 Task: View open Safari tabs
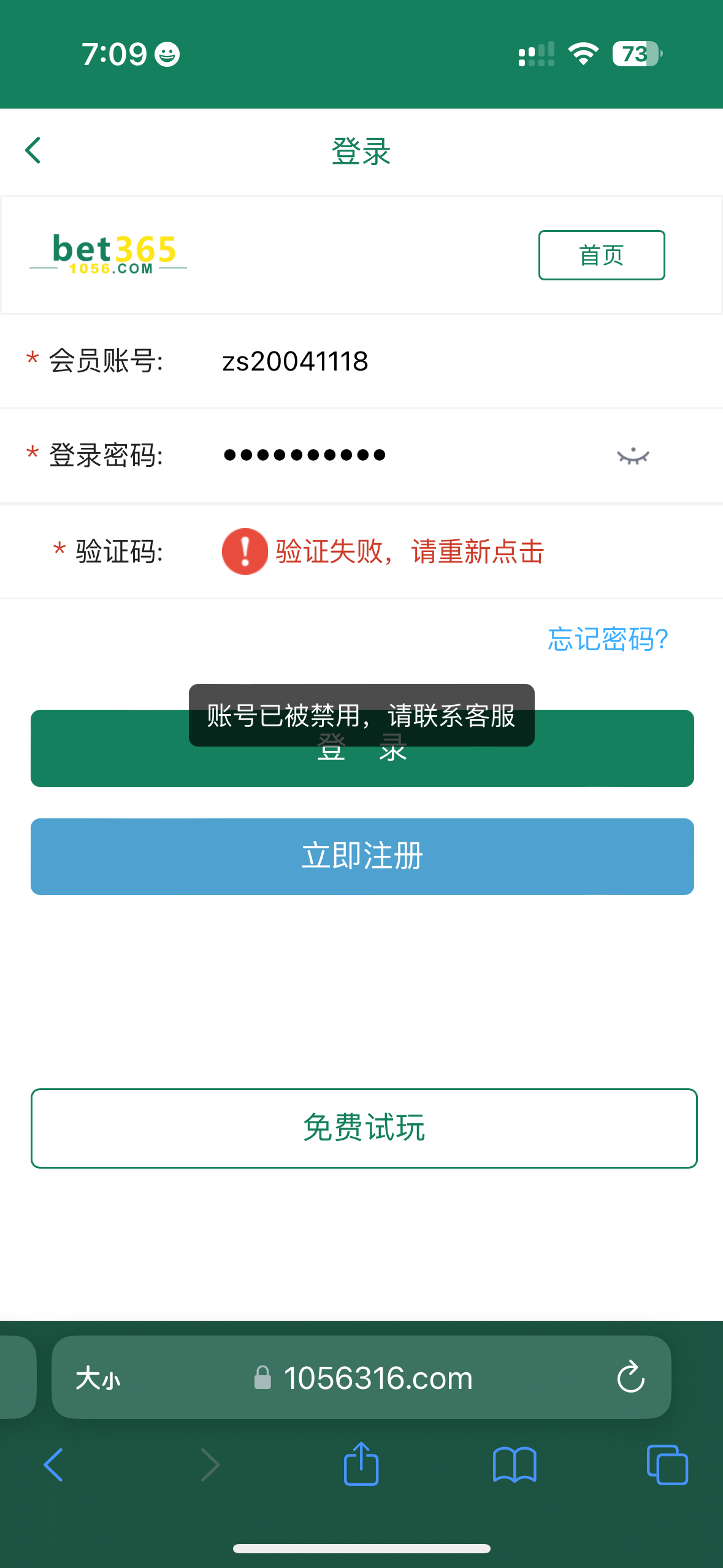pos(667,1465)
